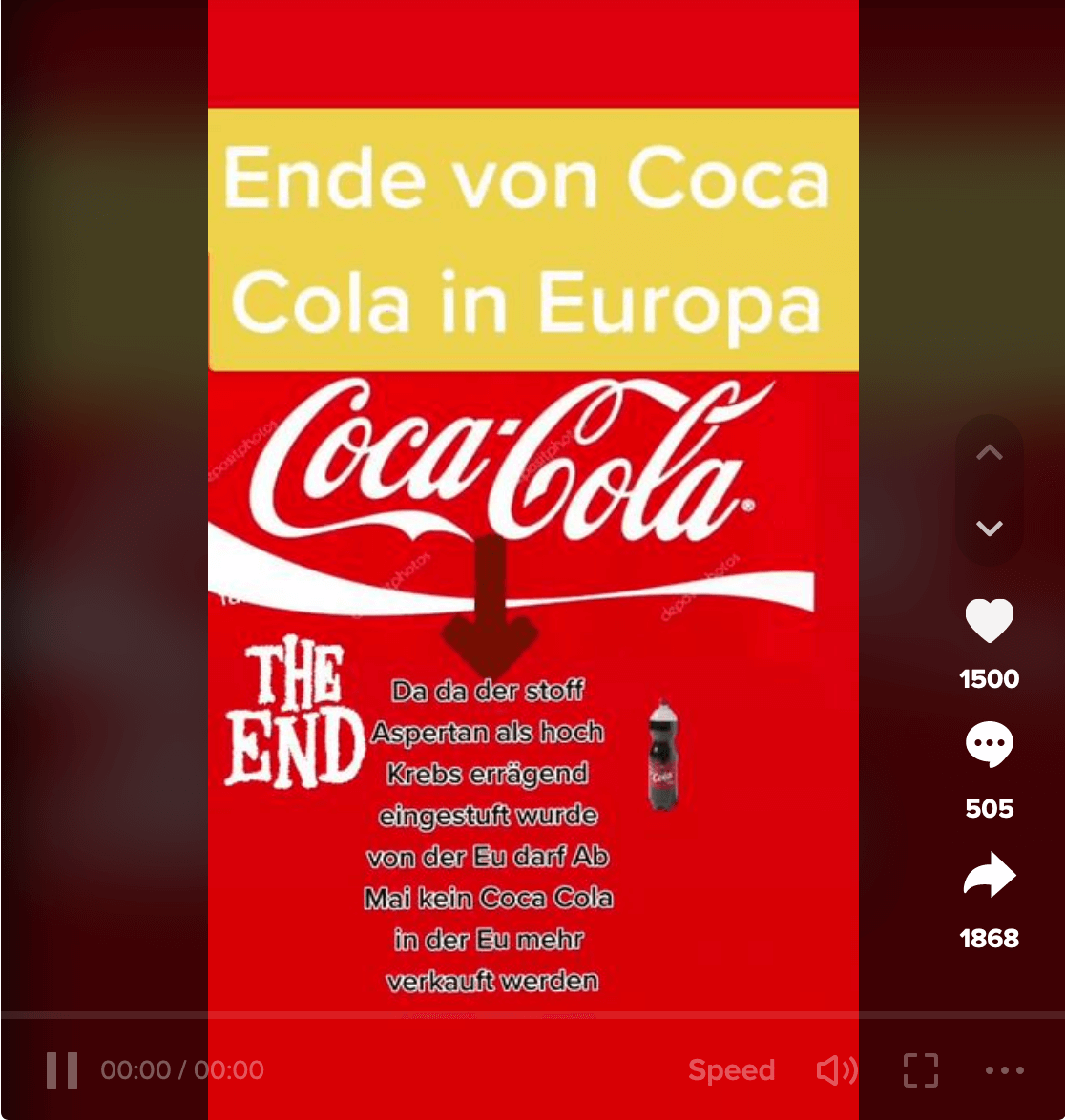Click the pause icon in the player controls

(x=61, y=1069)
